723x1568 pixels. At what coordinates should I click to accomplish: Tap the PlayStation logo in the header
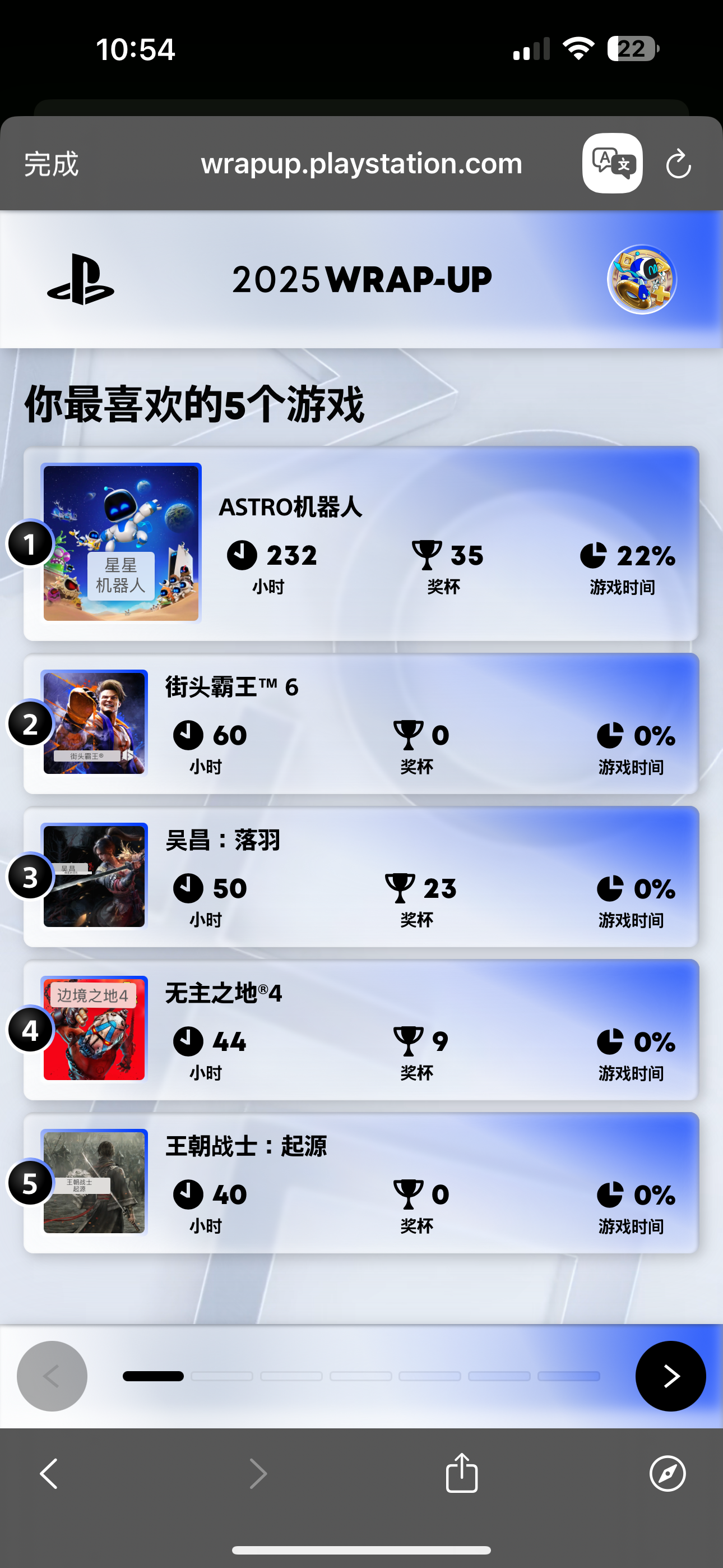point(81,279)
